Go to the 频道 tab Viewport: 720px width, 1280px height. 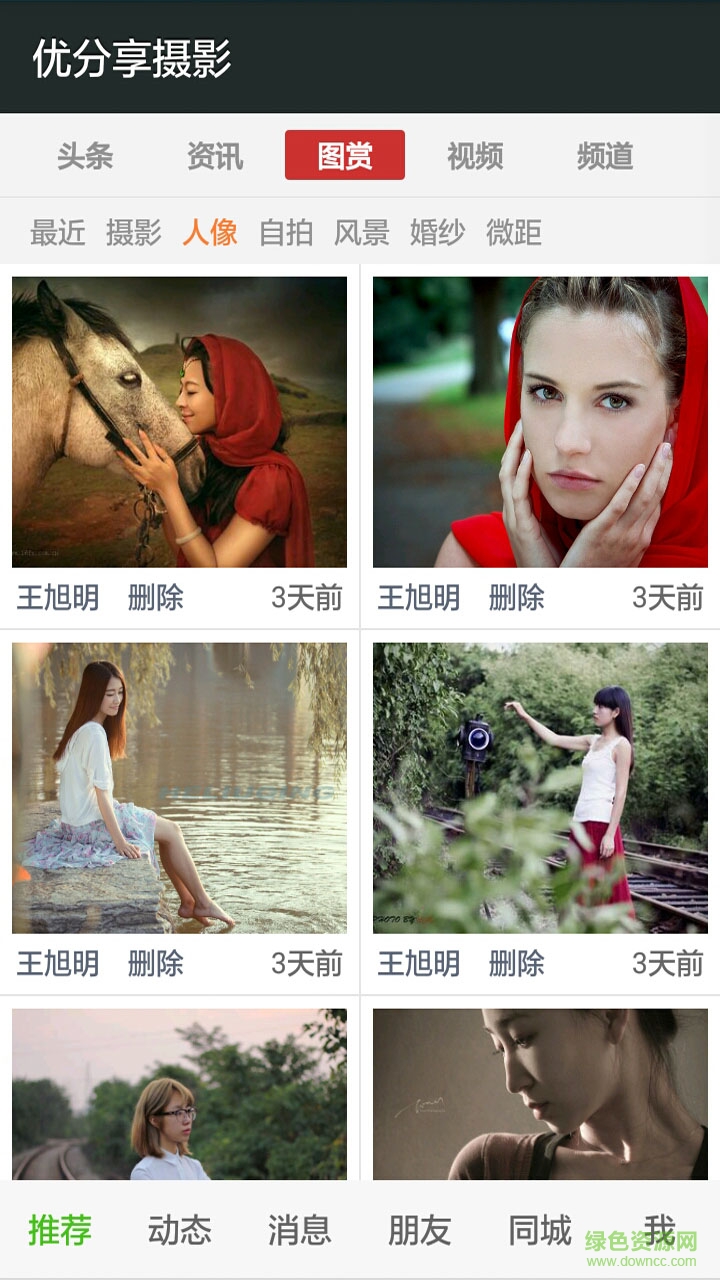(x=605, y=156)
